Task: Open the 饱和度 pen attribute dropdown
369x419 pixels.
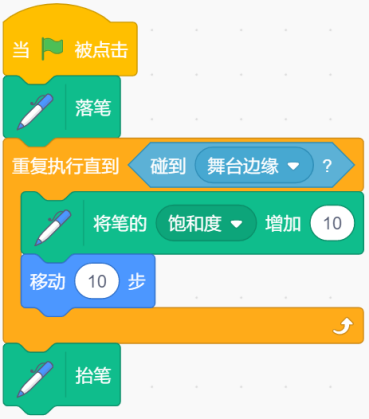Action: pos(206,223)
